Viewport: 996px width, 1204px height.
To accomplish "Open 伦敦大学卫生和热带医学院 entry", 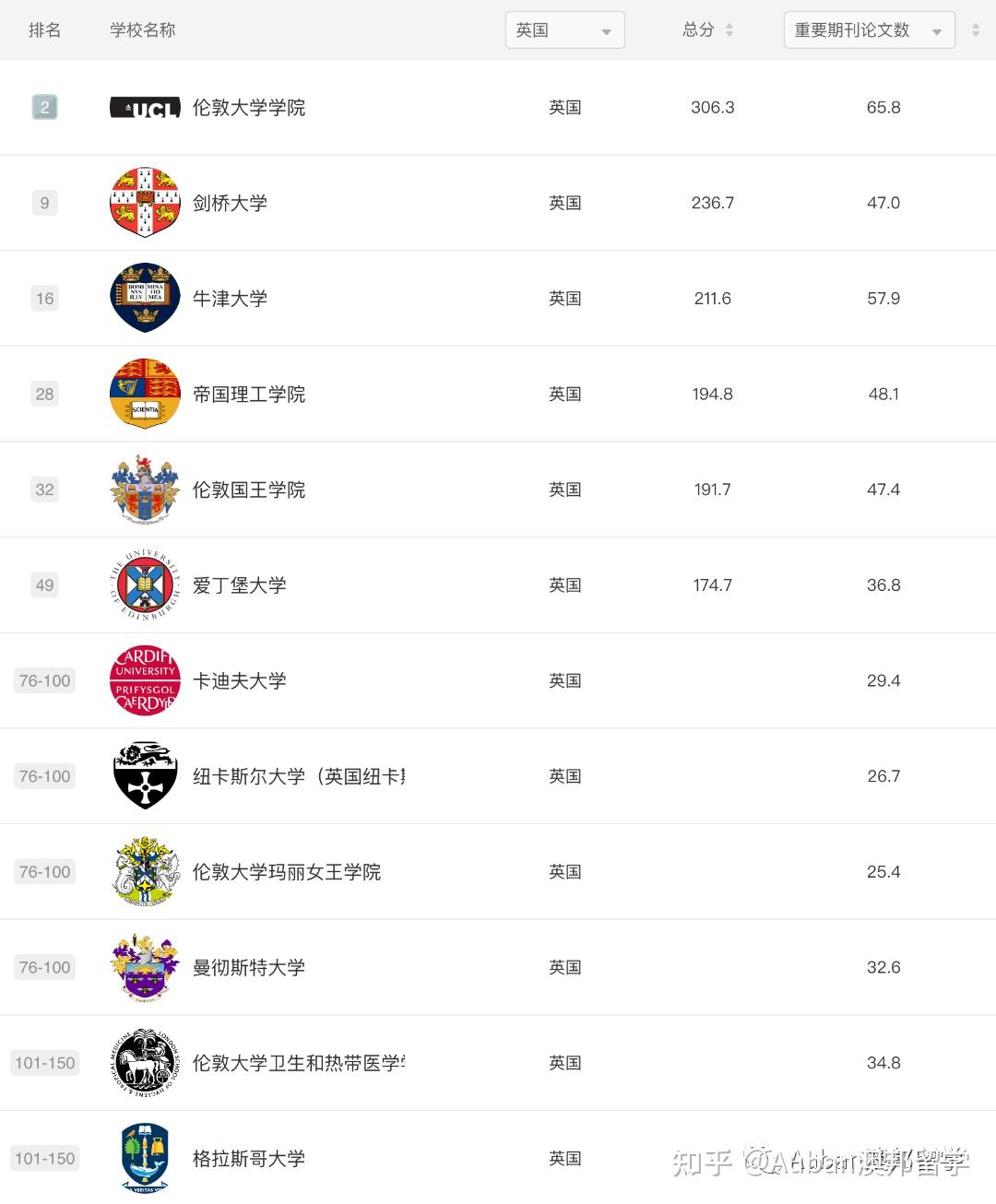I will (297, 1063).
